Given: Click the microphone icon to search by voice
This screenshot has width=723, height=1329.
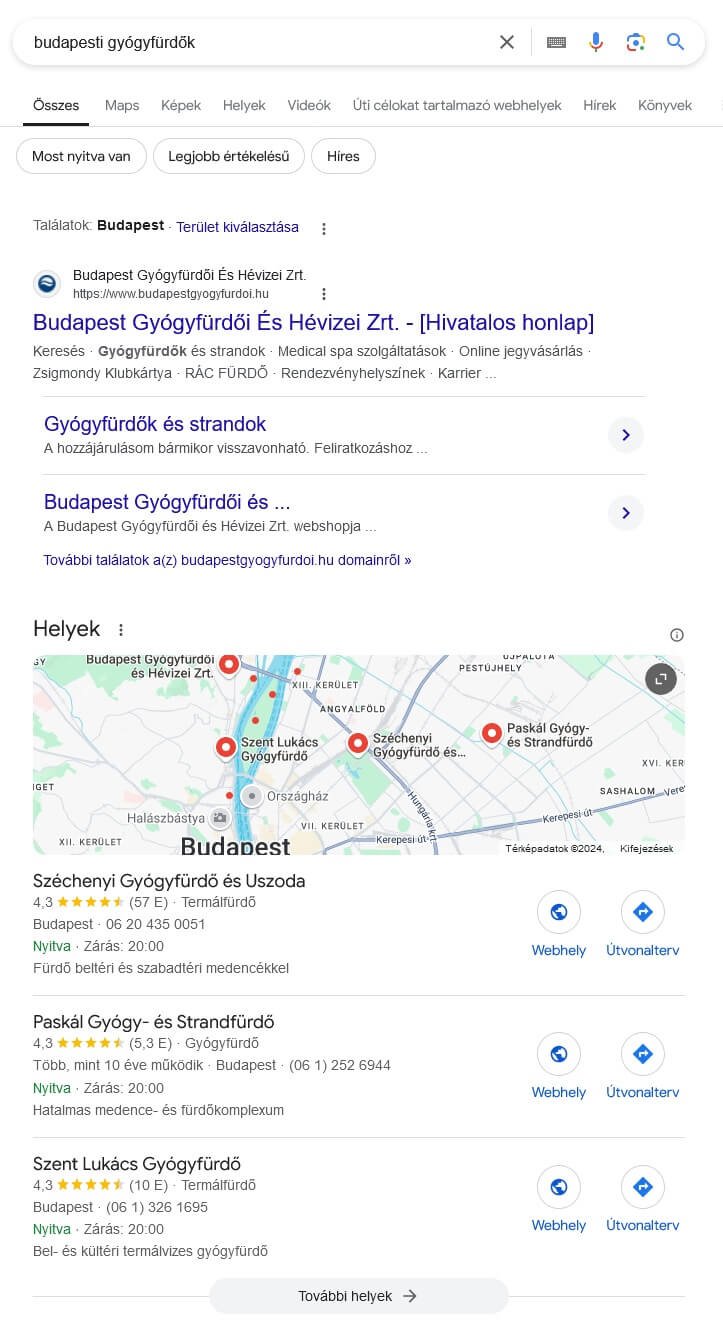Looking at the screenshot, I should [596, 41].
